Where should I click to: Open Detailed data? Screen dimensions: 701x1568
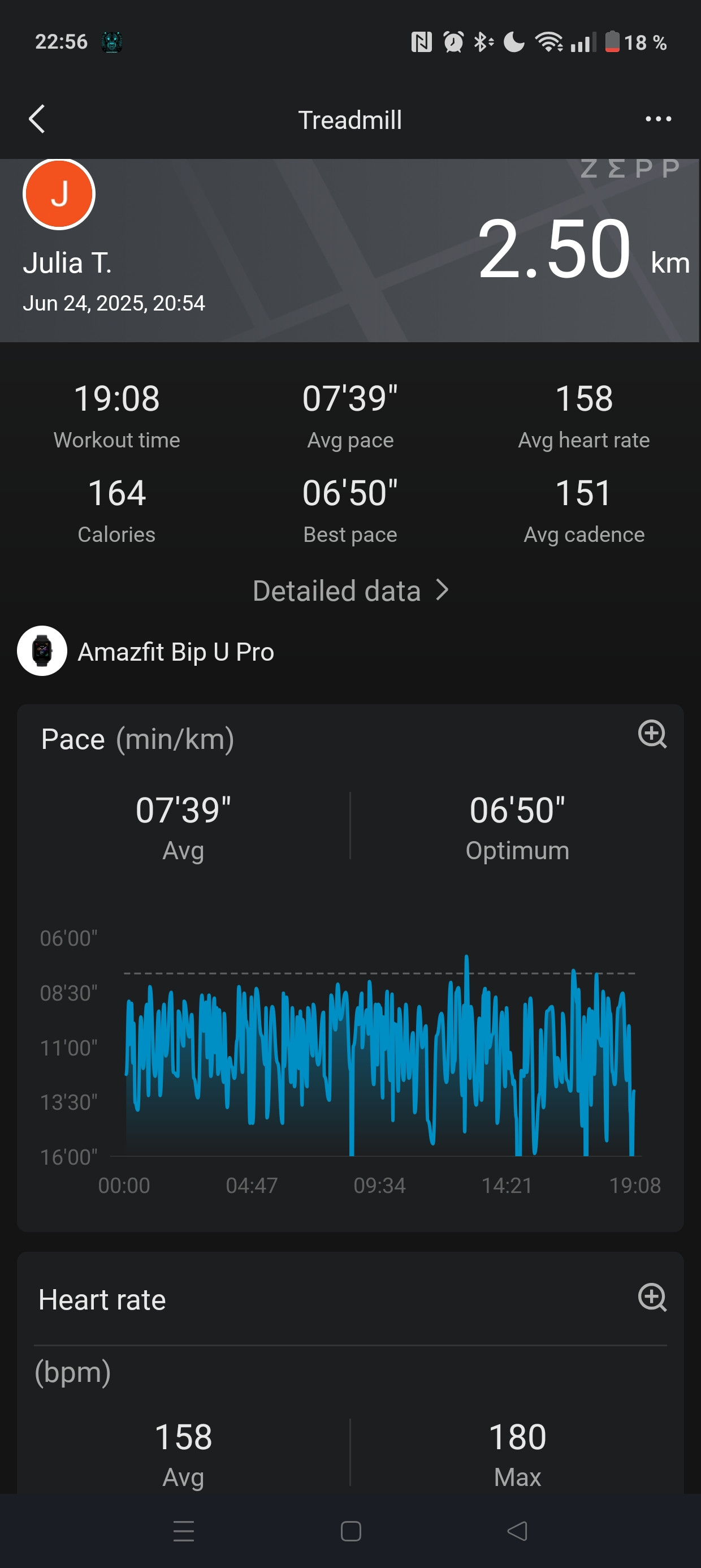pyautogui.click(x=350, y=591)
